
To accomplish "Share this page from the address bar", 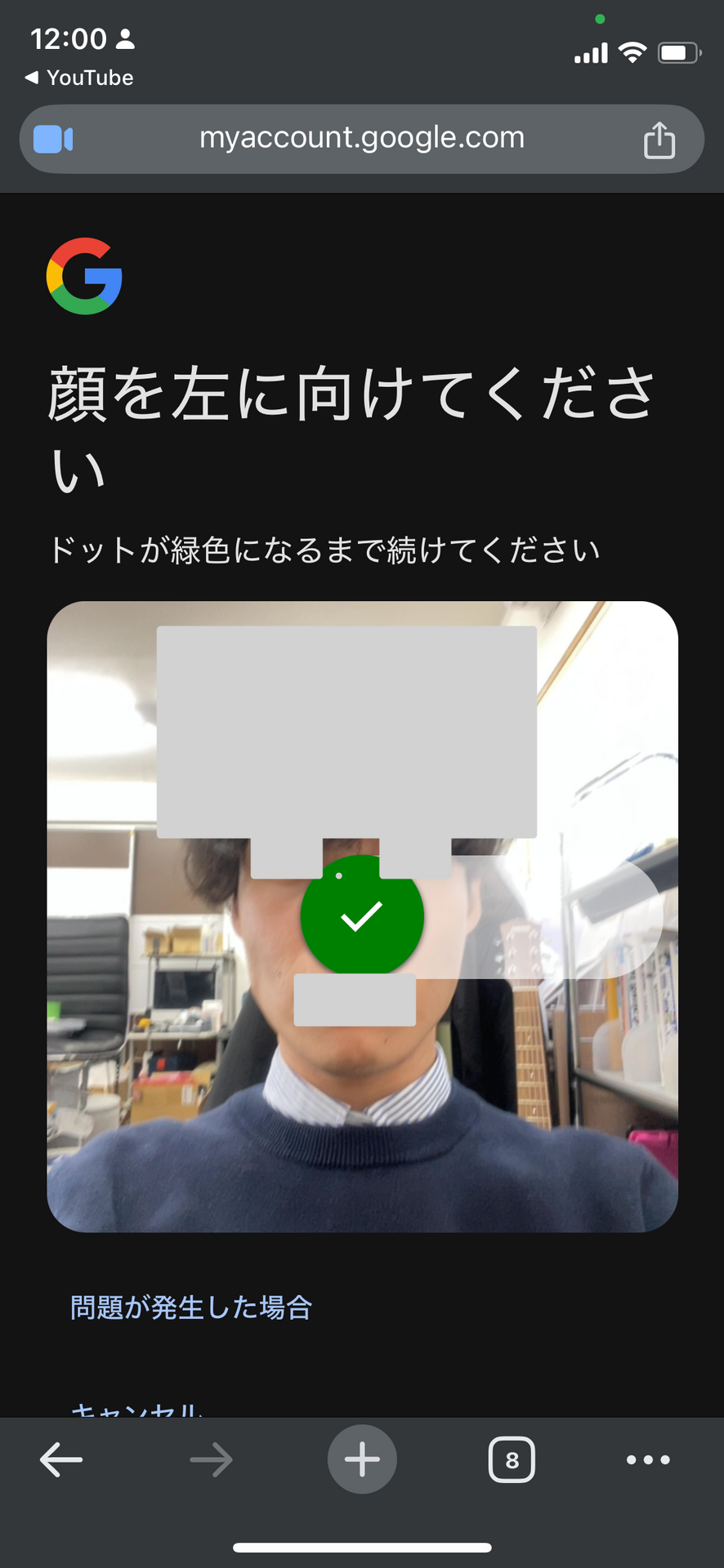I will click(659, 140).
